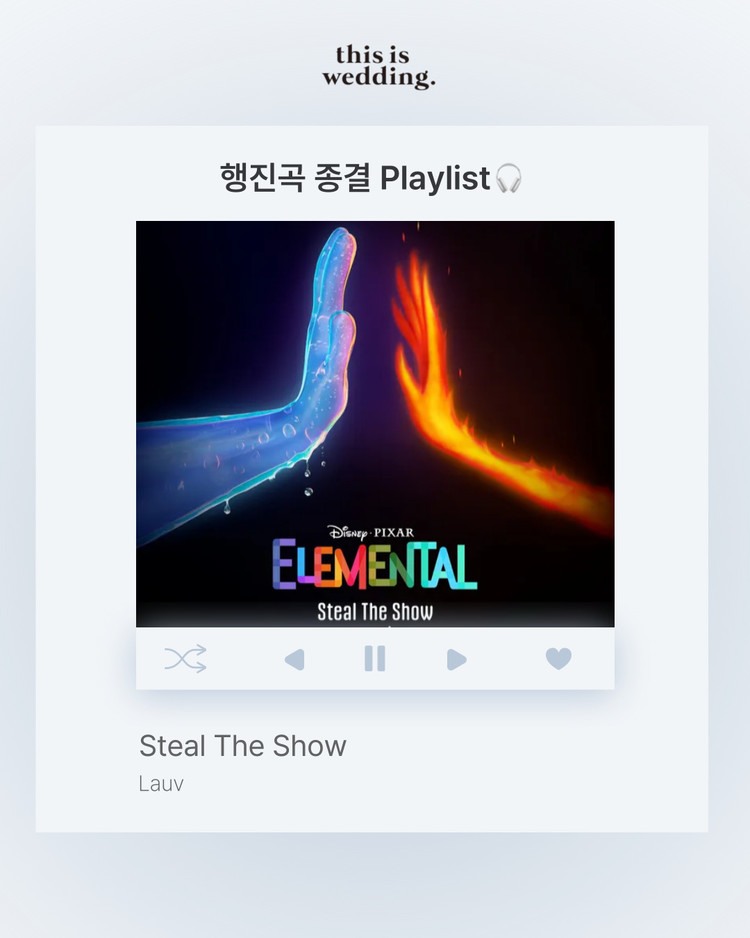The width and height of the screenshot is (750, 938).
Task: Enable shuffle playback mode
Action: coord(183,659)
